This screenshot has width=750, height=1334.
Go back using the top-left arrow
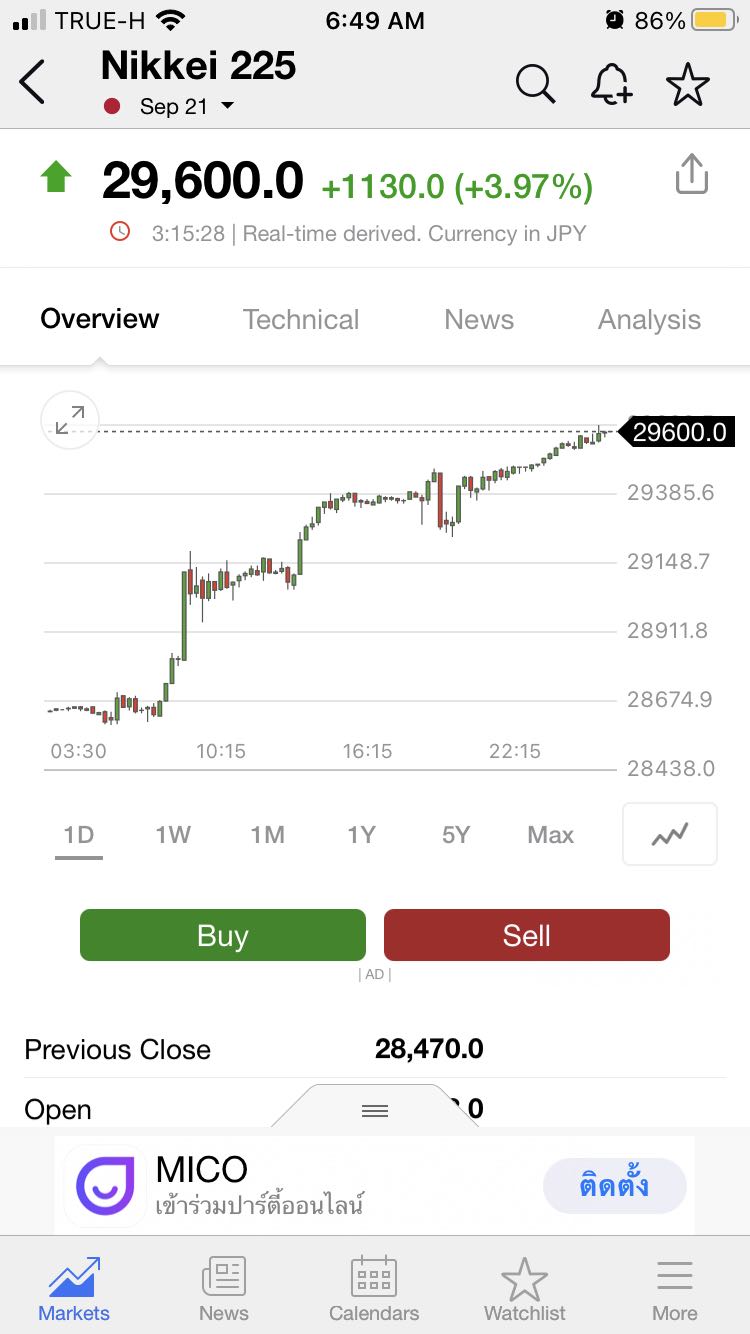pos(32,83)
